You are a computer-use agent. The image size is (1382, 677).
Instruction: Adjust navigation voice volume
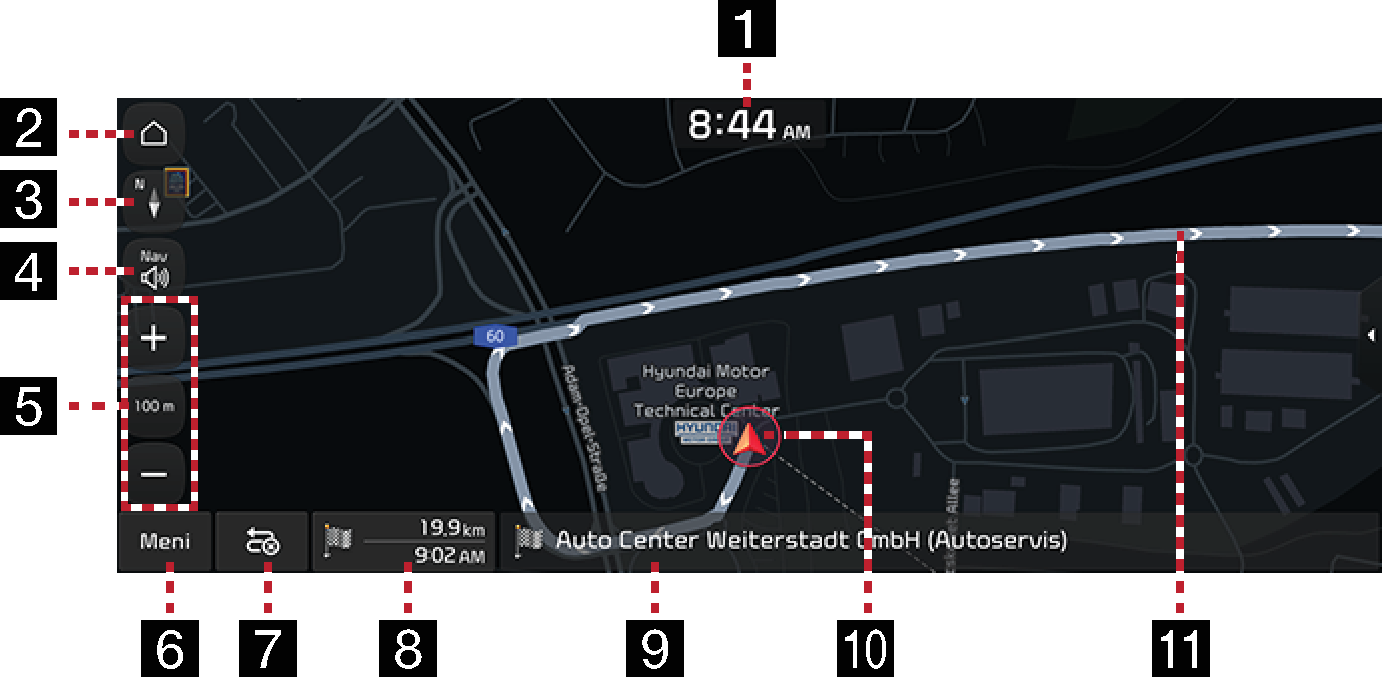(x=154, y=270)
